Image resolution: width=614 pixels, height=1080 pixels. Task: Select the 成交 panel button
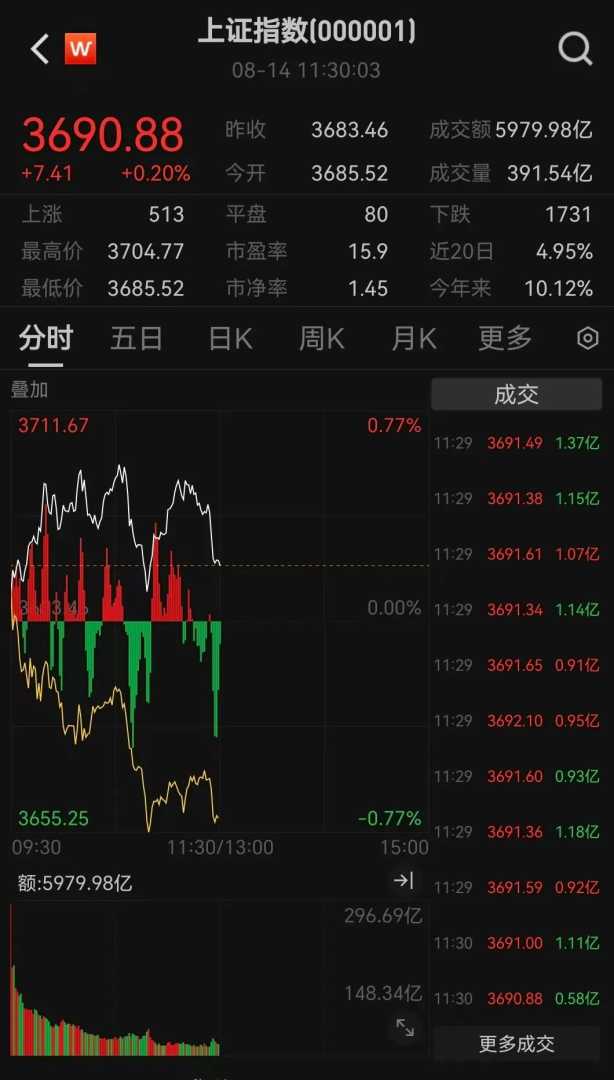click(x=516, y=394)
